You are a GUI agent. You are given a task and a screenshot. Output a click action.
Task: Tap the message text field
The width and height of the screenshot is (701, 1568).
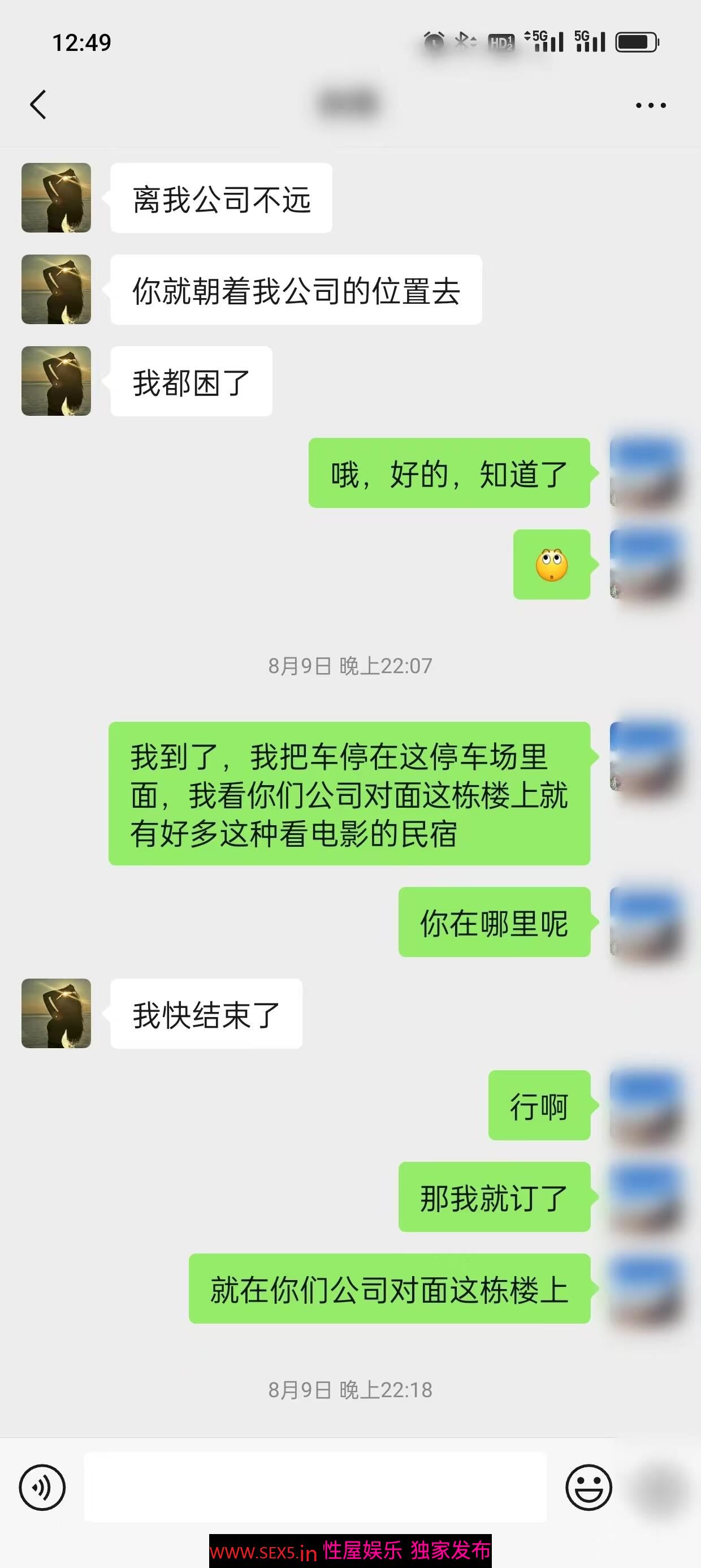pos(315,1487)
